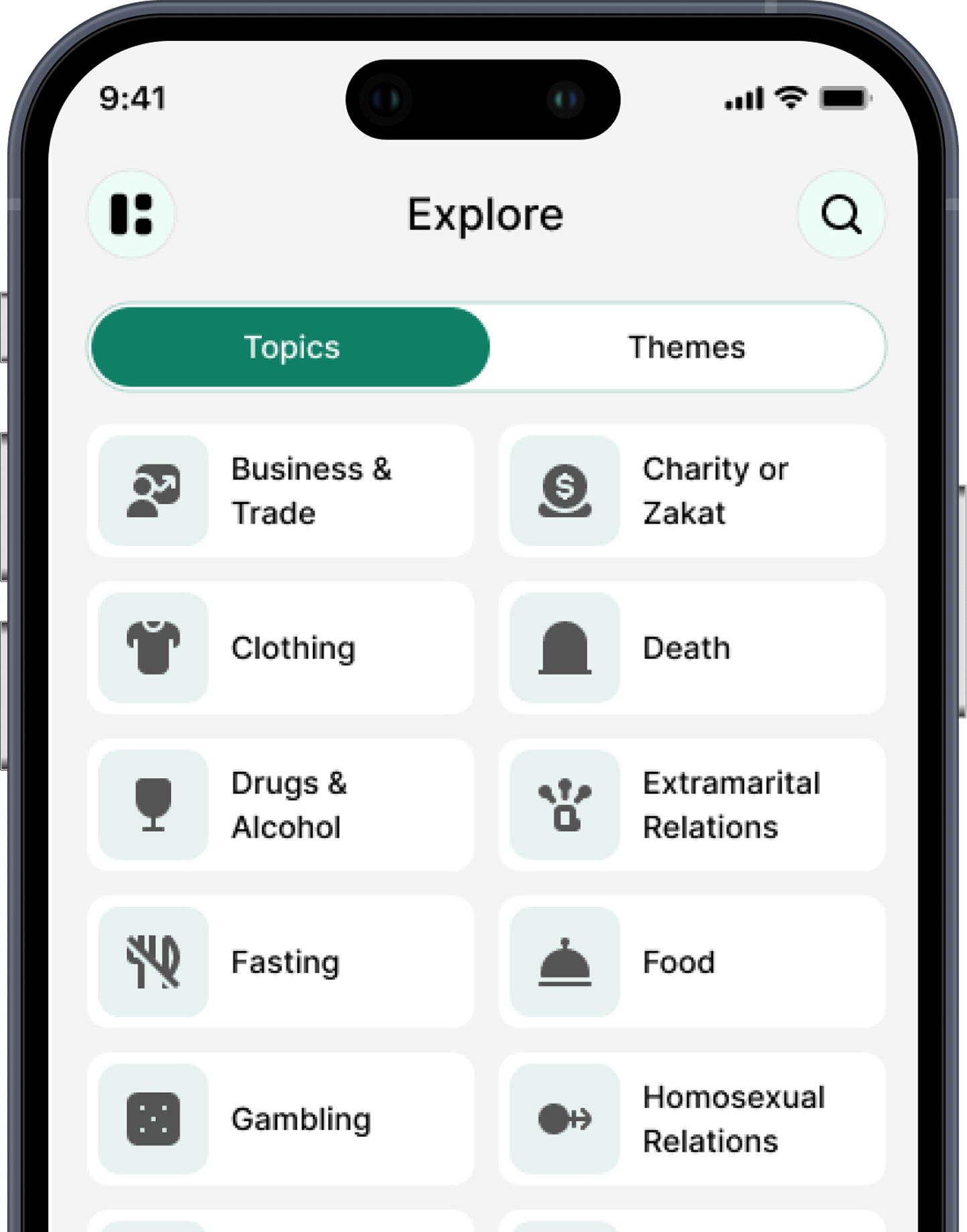Select the Topics tab
The image size is (967, 1232).
(291, 347)
